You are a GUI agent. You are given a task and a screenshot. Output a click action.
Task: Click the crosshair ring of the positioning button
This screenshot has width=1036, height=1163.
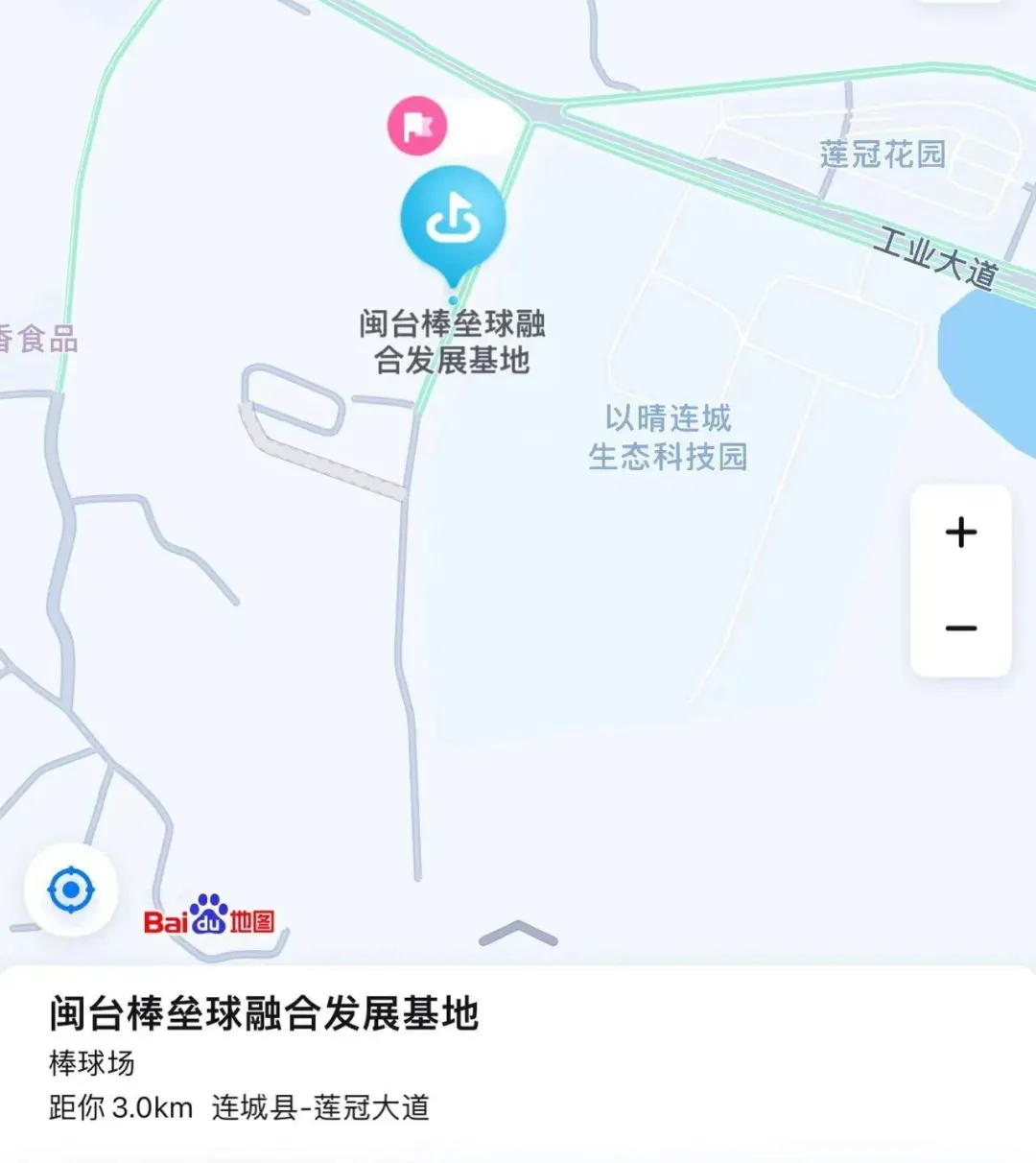(x=73, y=890)
